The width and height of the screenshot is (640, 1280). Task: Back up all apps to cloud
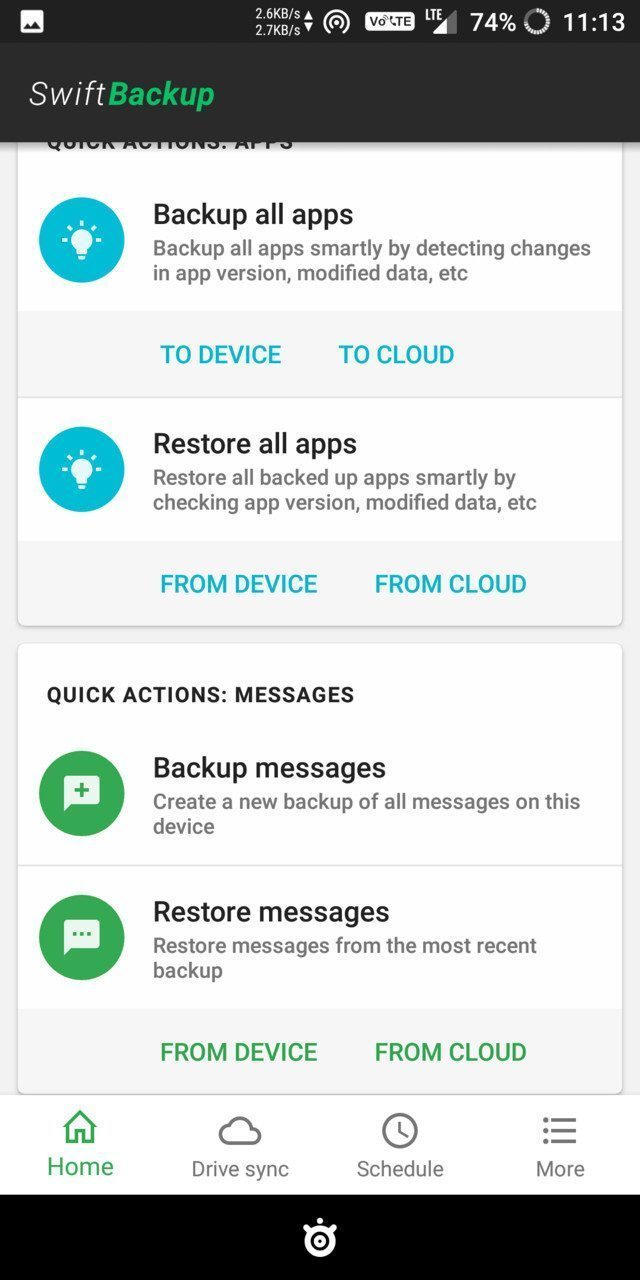(396, 354)
